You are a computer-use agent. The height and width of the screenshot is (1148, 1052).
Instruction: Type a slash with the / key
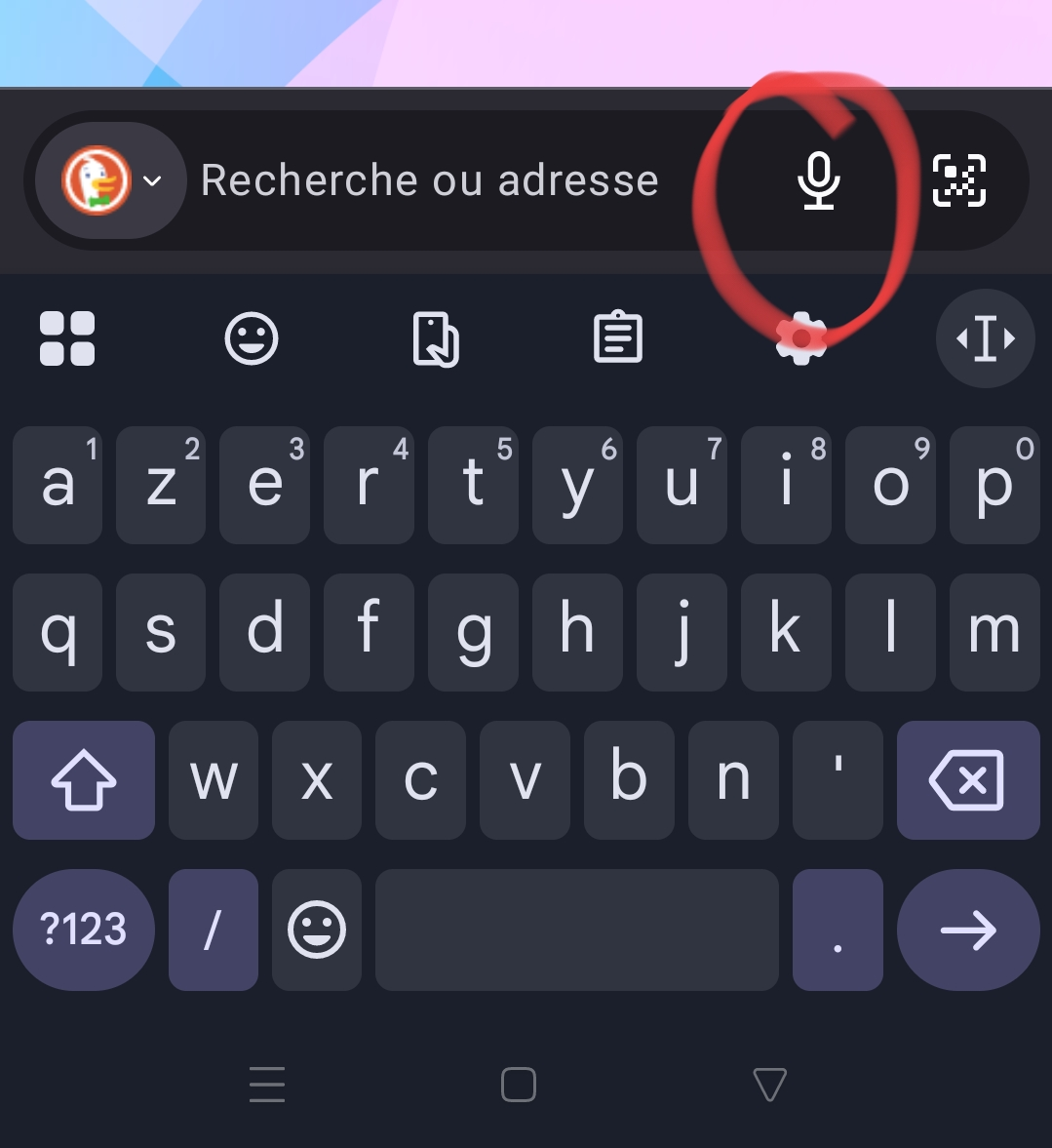pyautogui.click(x=213, y=930)
